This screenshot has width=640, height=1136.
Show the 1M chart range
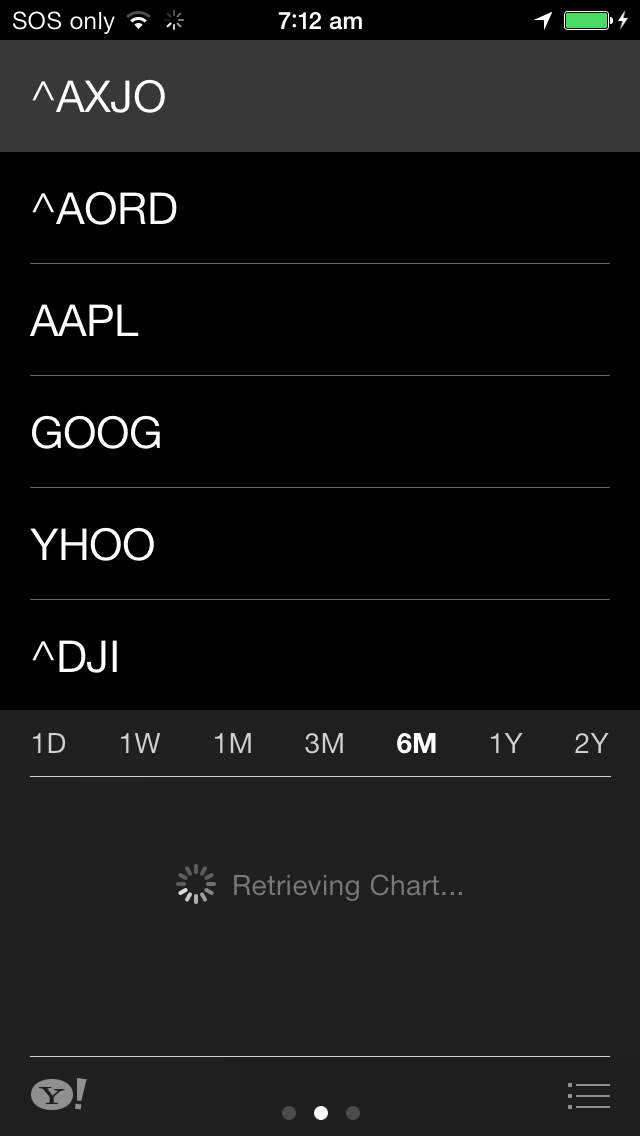[x=233, y=744]
